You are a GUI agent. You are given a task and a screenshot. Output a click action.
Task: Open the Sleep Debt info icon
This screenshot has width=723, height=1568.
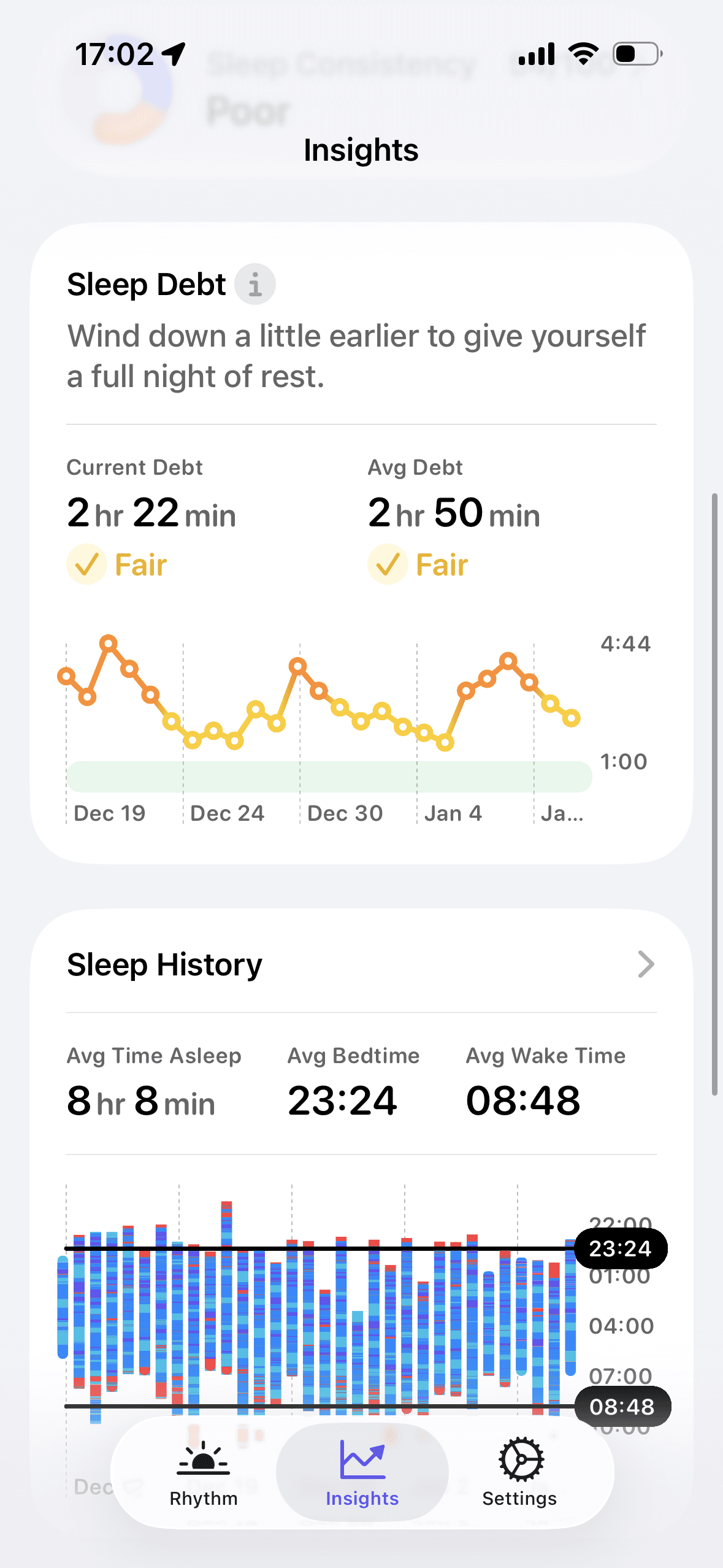coord(254,283)
